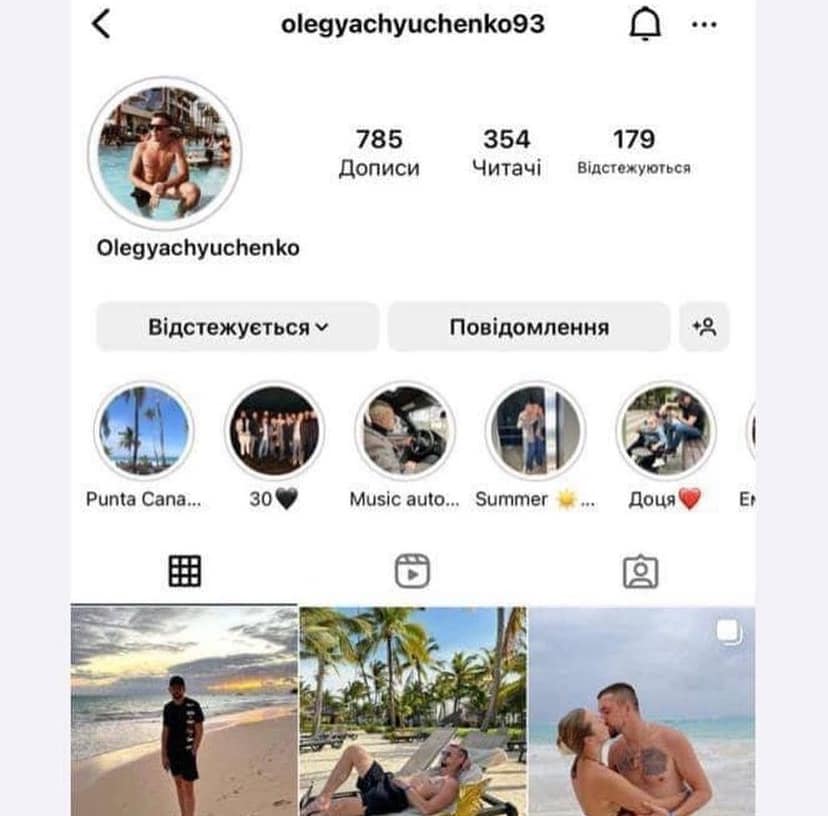Open the notifications bell for this profile
This screenshot has height=816, width=828.
point(645,24)
